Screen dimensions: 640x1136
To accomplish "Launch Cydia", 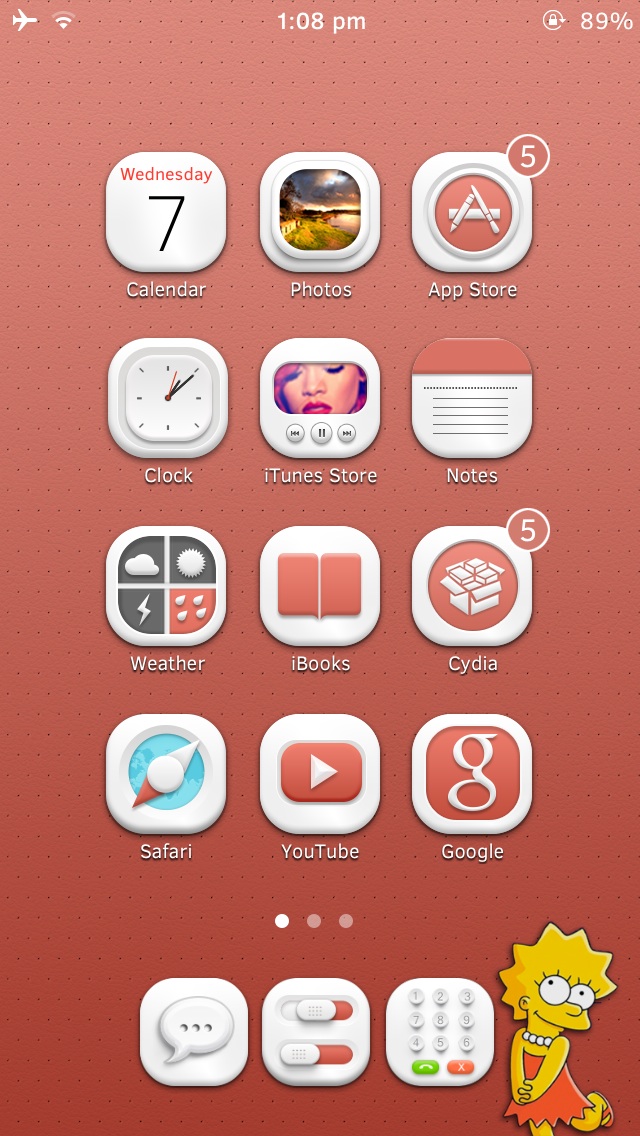I will 472,586.
